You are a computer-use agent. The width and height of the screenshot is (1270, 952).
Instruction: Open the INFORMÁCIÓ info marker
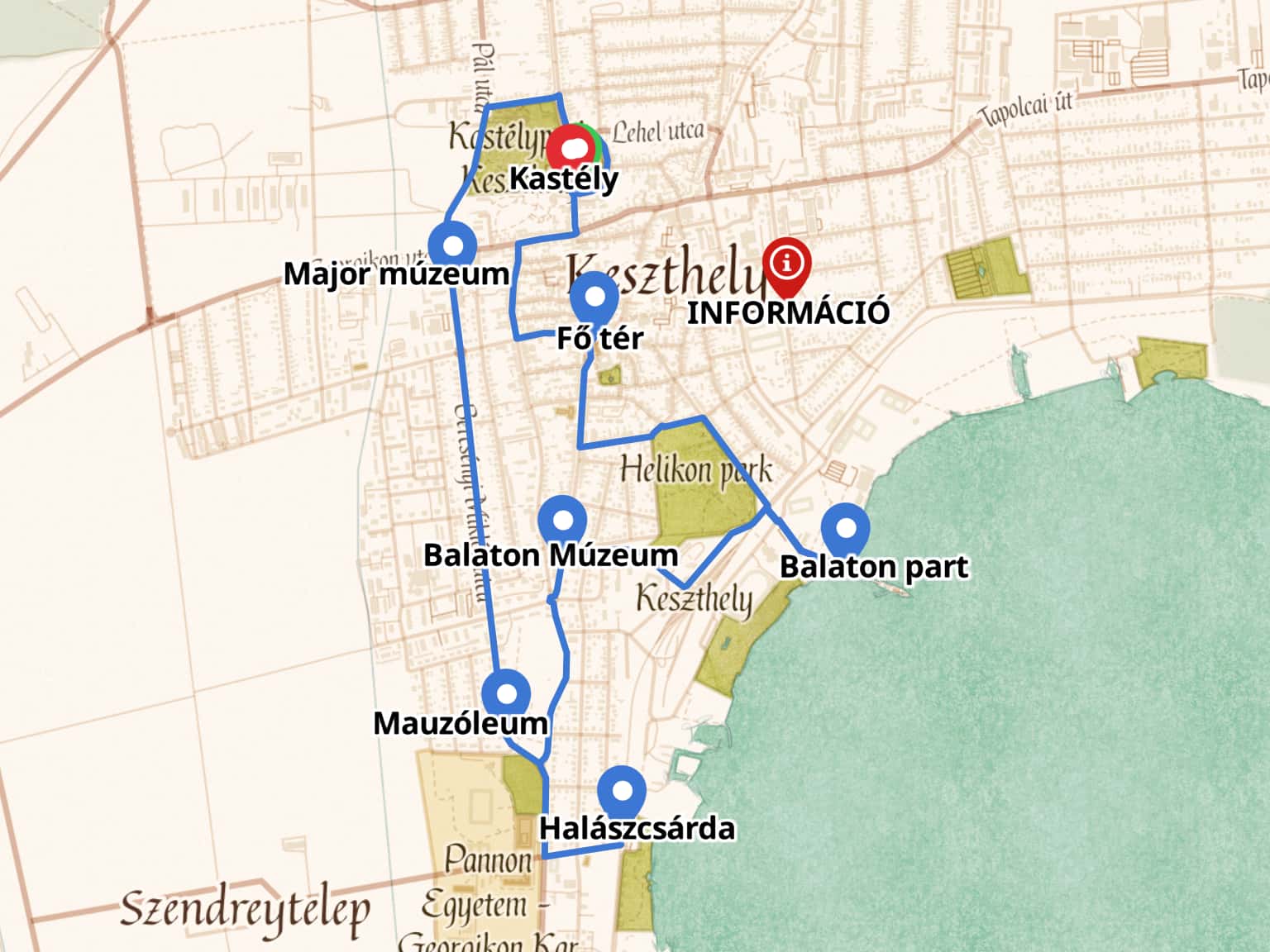coord(786,264)
